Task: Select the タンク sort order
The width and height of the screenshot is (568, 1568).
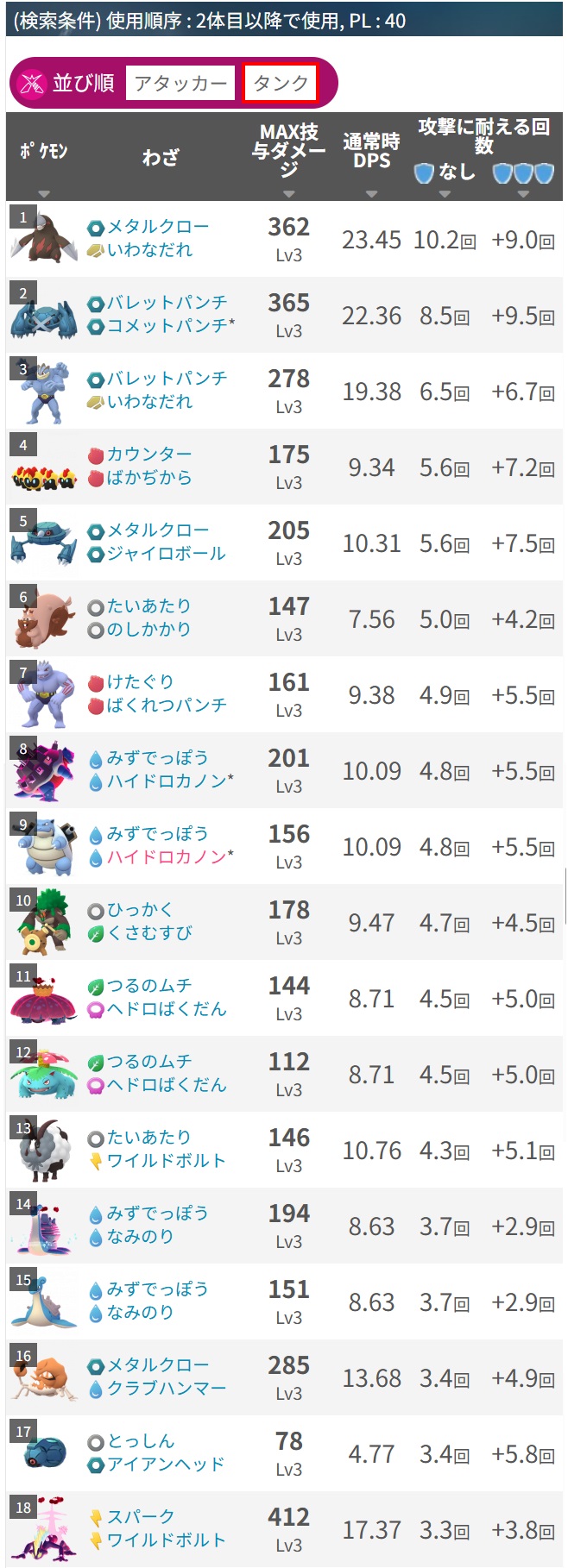Action: point(280,84)
